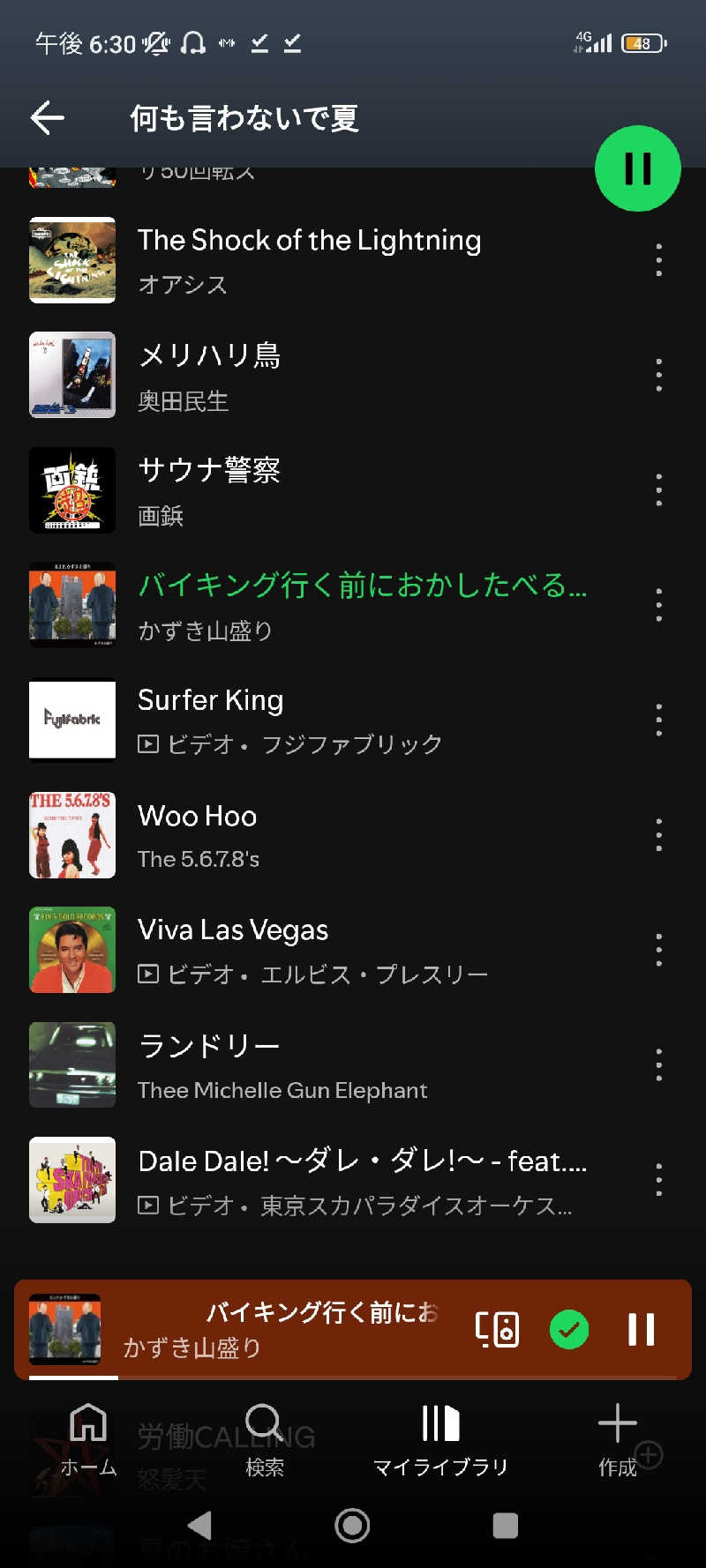
Task: Open the 作成 tab
Action: point(617,1440)
